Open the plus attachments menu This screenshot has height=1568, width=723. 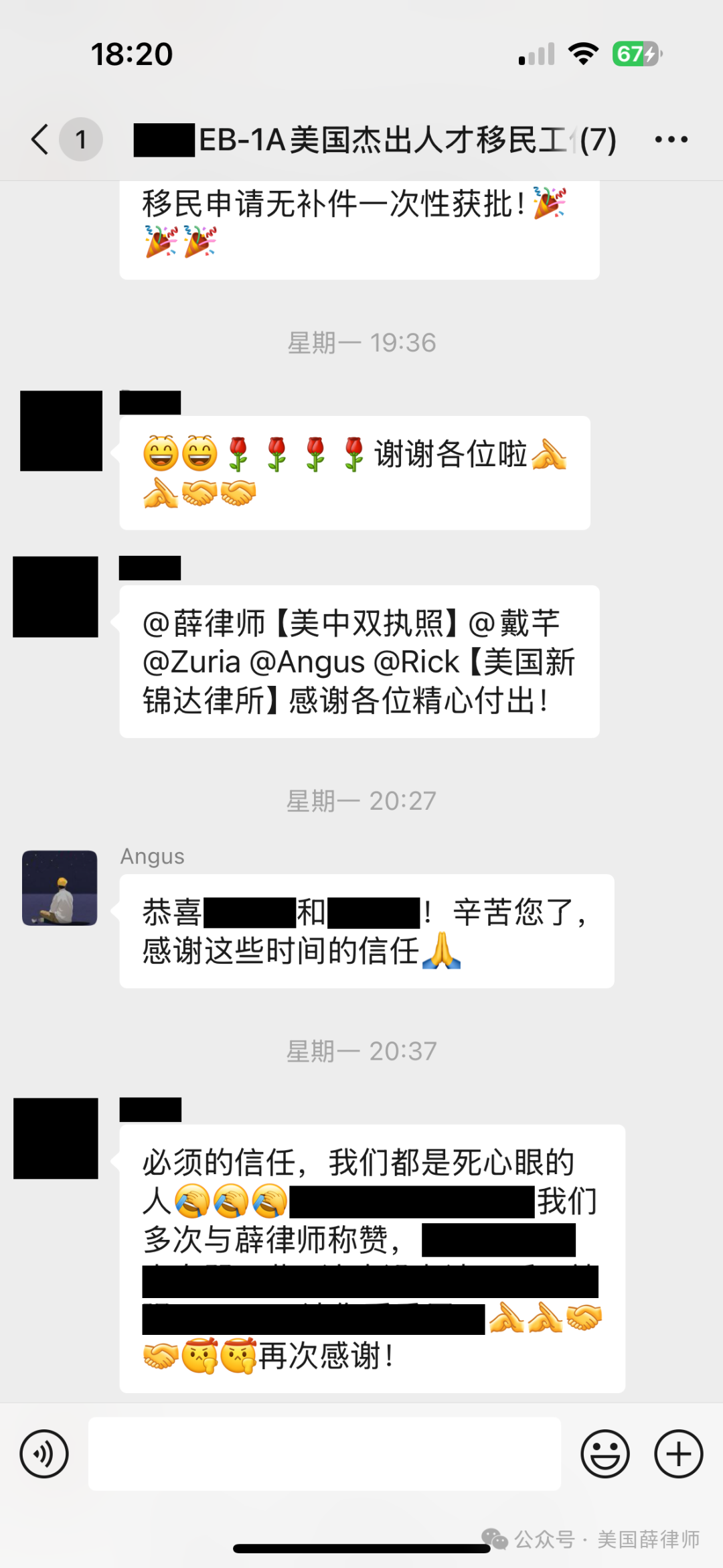pyautogui.click(x=679, y=1453)
